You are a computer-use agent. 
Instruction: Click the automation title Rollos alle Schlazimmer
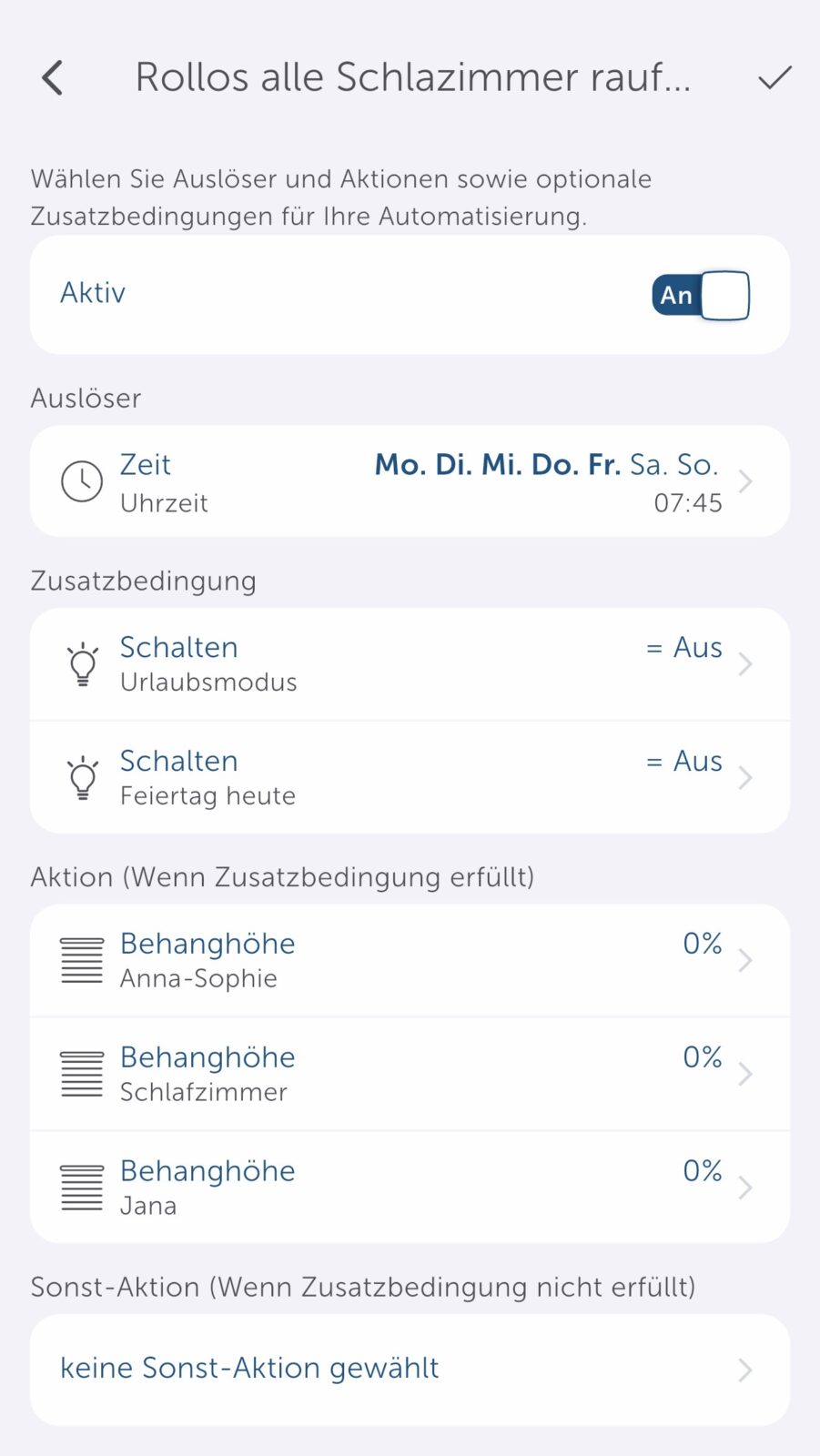(413, 77)
